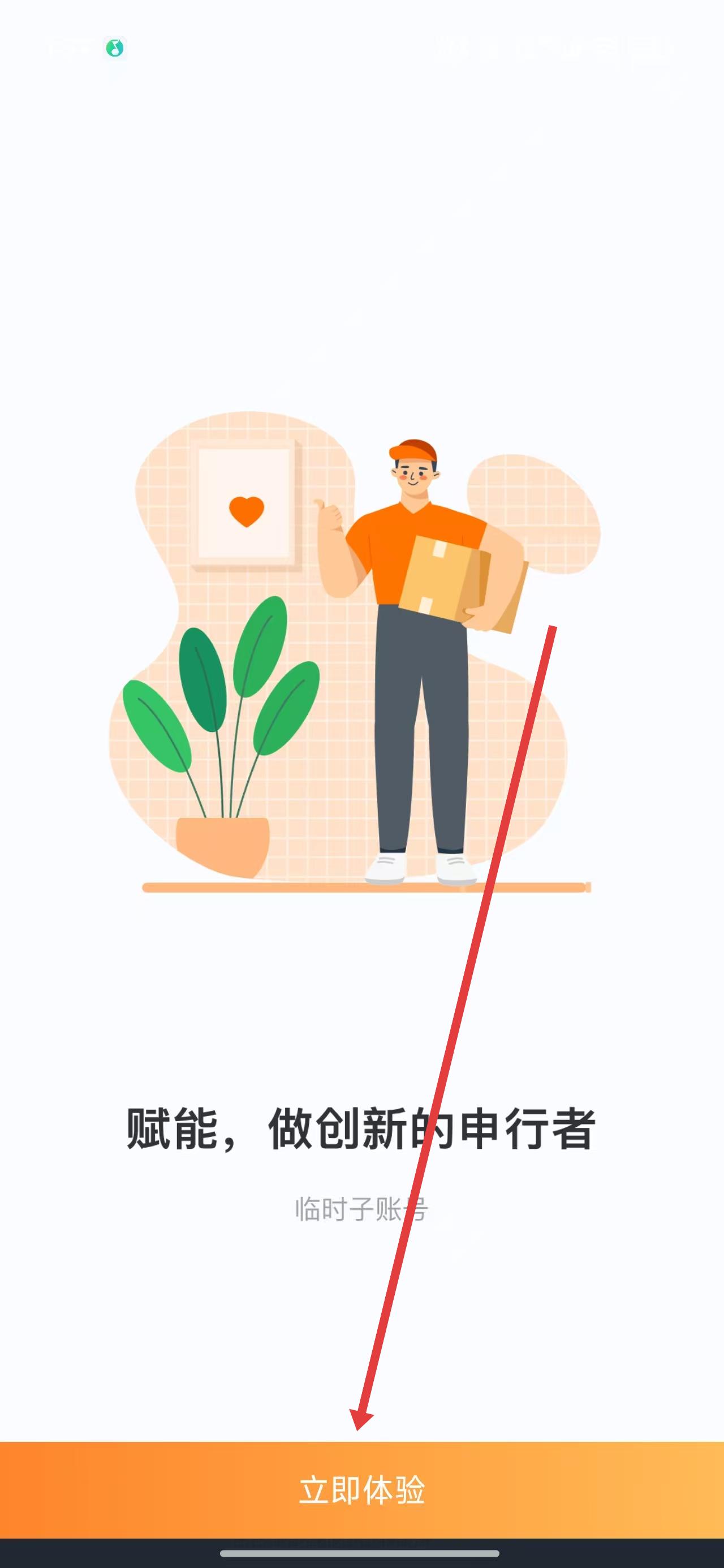Viewport: 724px width, 1568px height.
Task: Tap the 立即体验 button
Action: point(361,1491)
